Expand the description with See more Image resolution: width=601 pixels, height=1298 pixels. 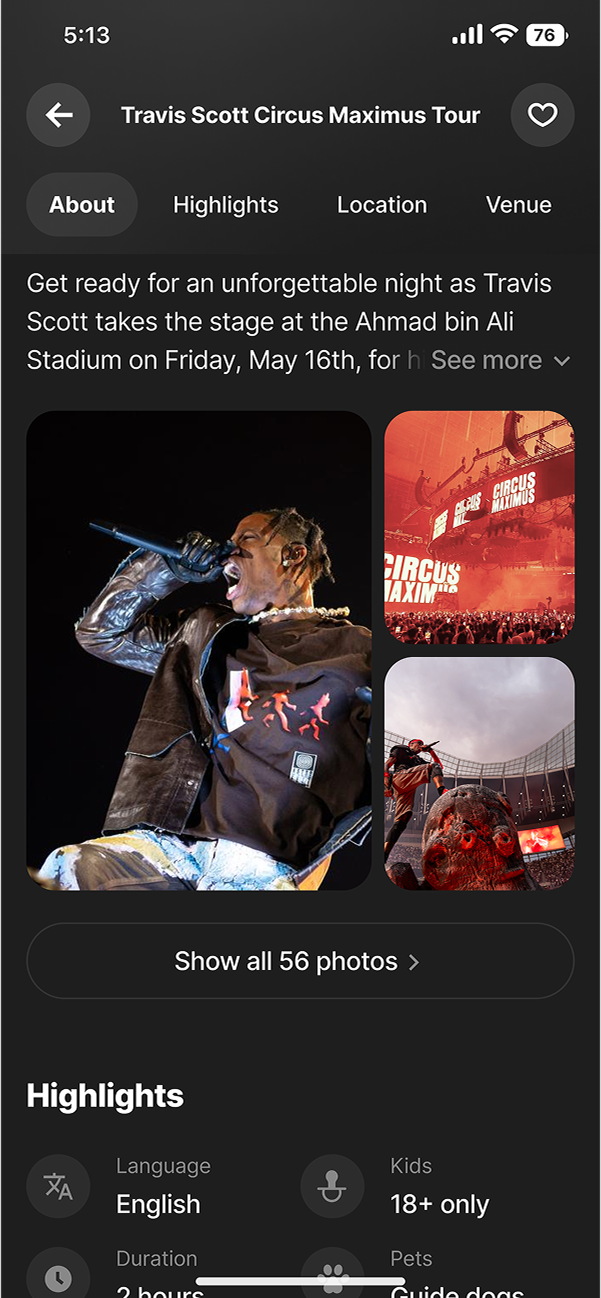499,361
